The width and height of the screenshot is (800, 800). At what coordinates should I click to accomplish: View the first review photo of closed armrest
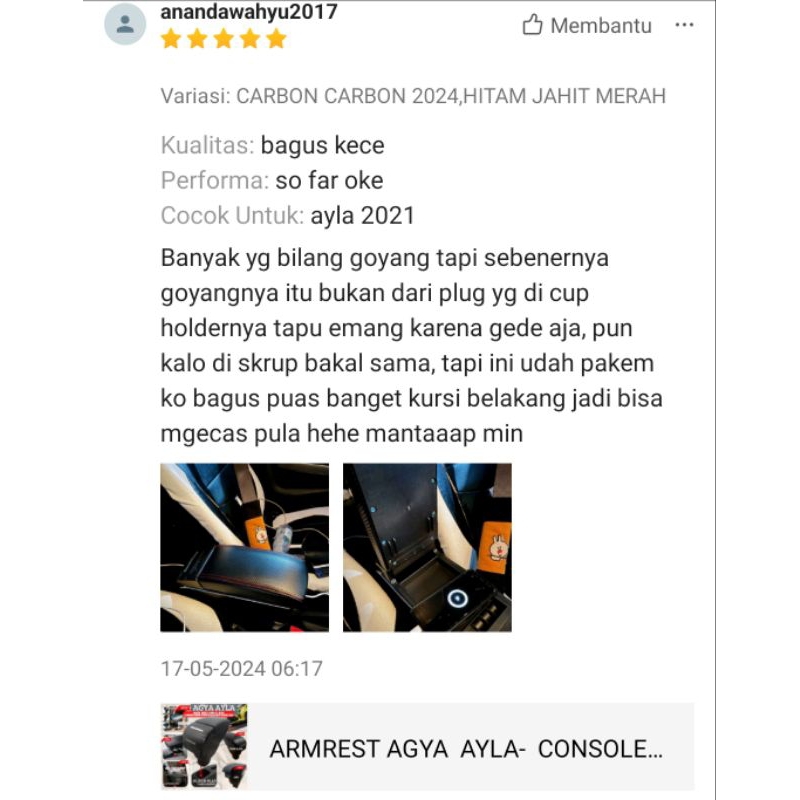click(x=244, y=547)
